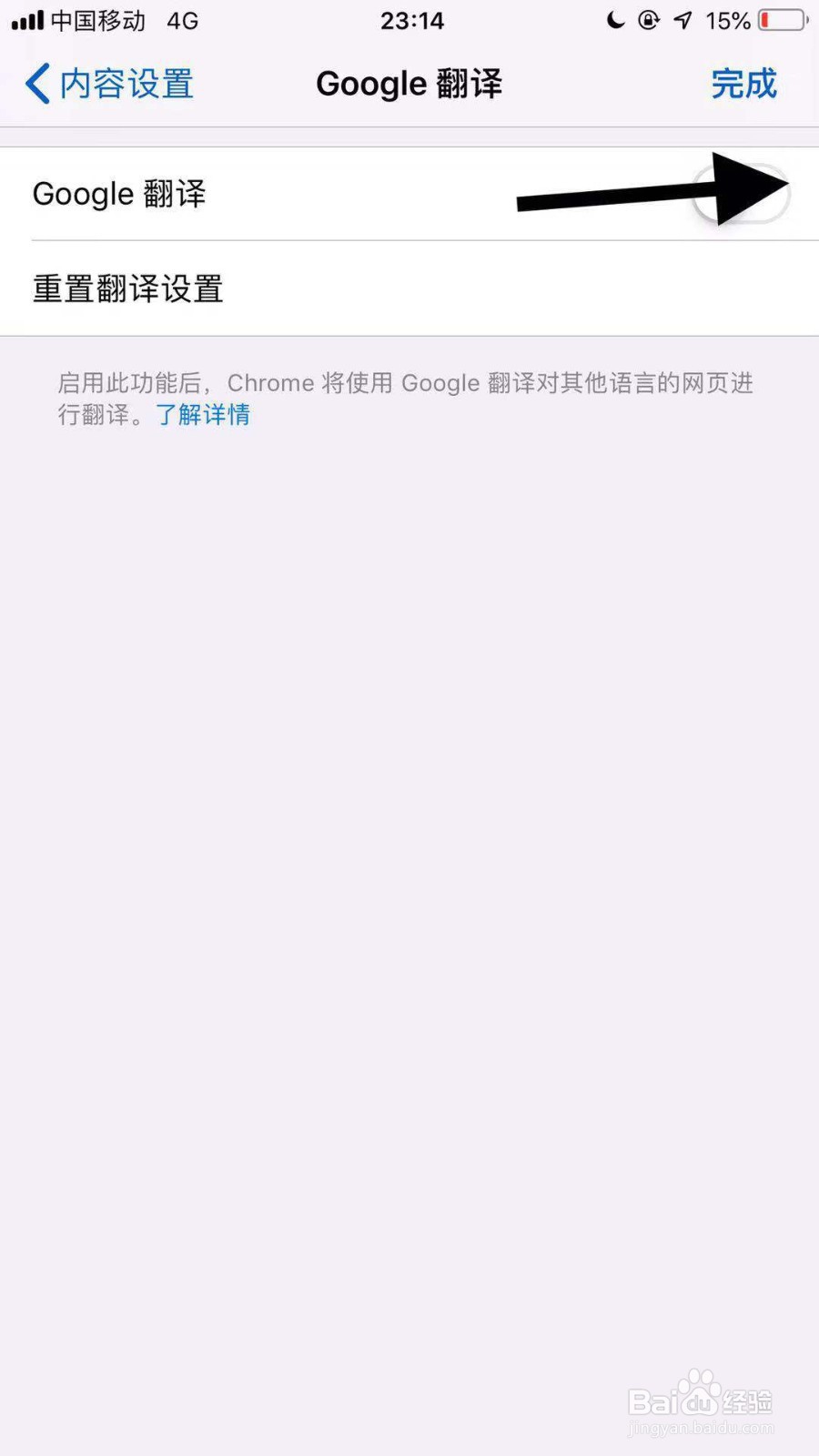The width and height of the screenshot is (819, 1456).
Task: Tap the orientation lock icon in status bar
Action: pos(650,20)
